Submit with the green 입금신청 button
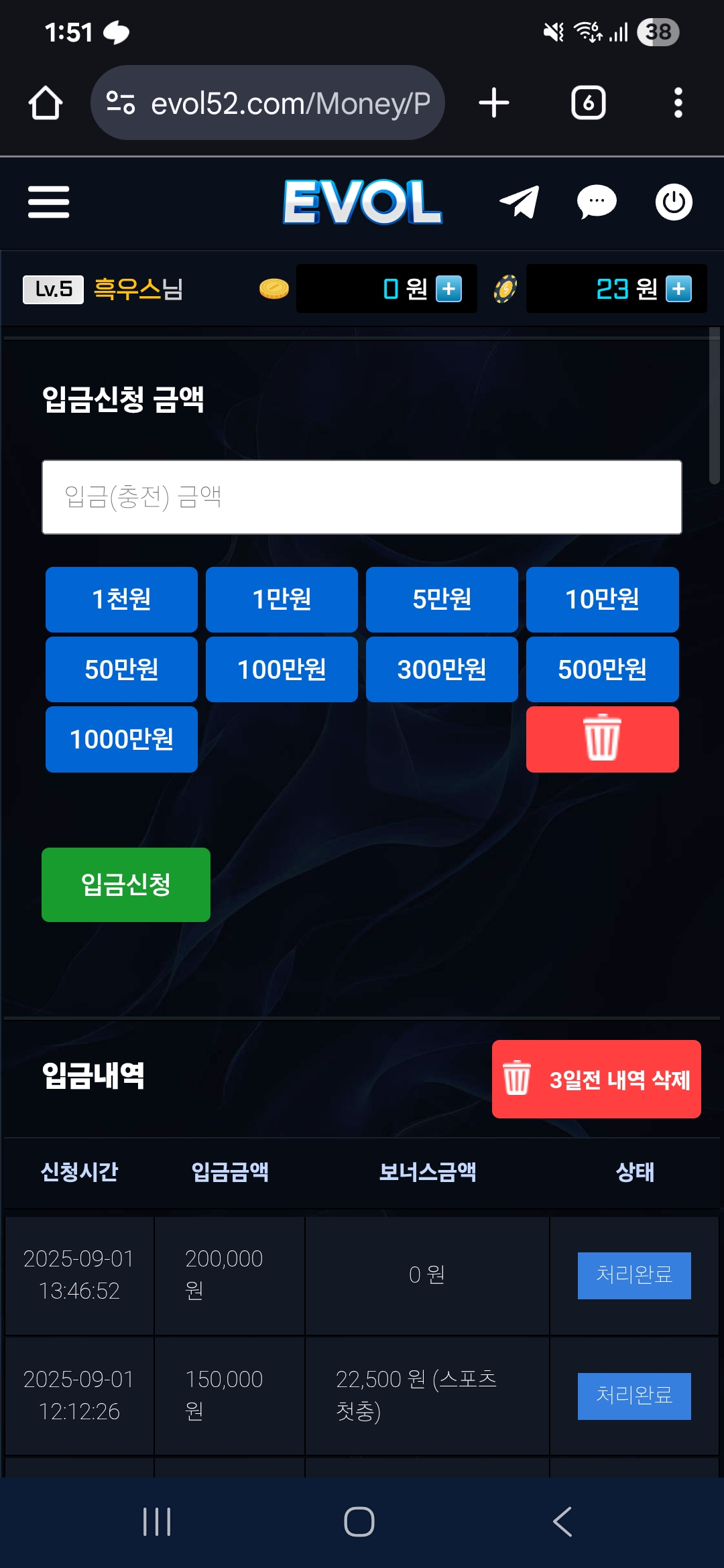Viewport: 724px width, 1568px height. pyautogui.click(x=126, y=885)
